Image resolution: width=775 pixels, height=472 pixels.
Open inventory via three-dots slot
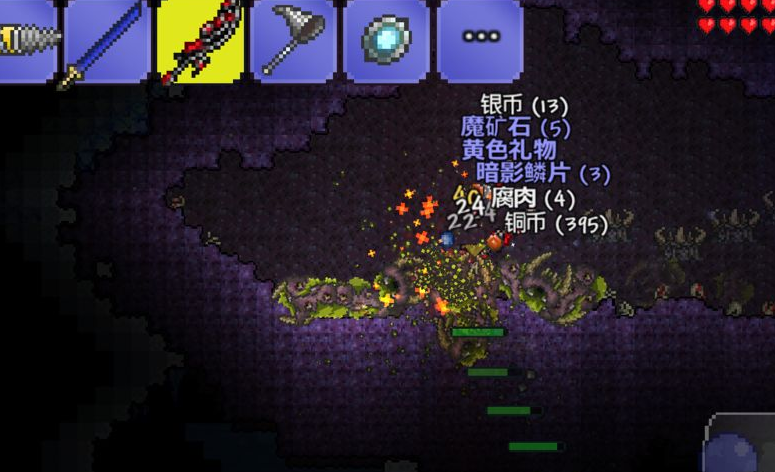point(480,38)
